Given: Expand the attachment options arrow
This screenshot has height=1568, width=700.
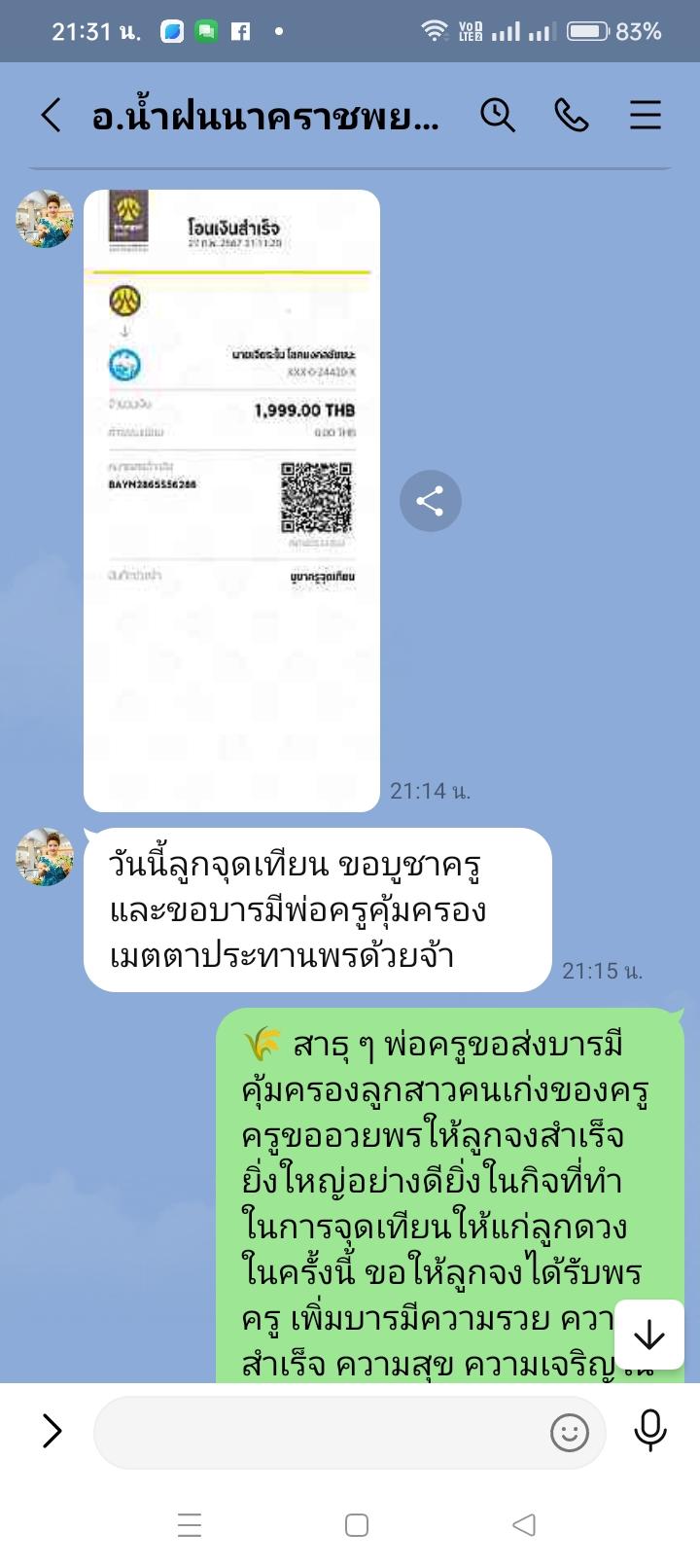Looking at the screenshot, I should [52, 1431].
